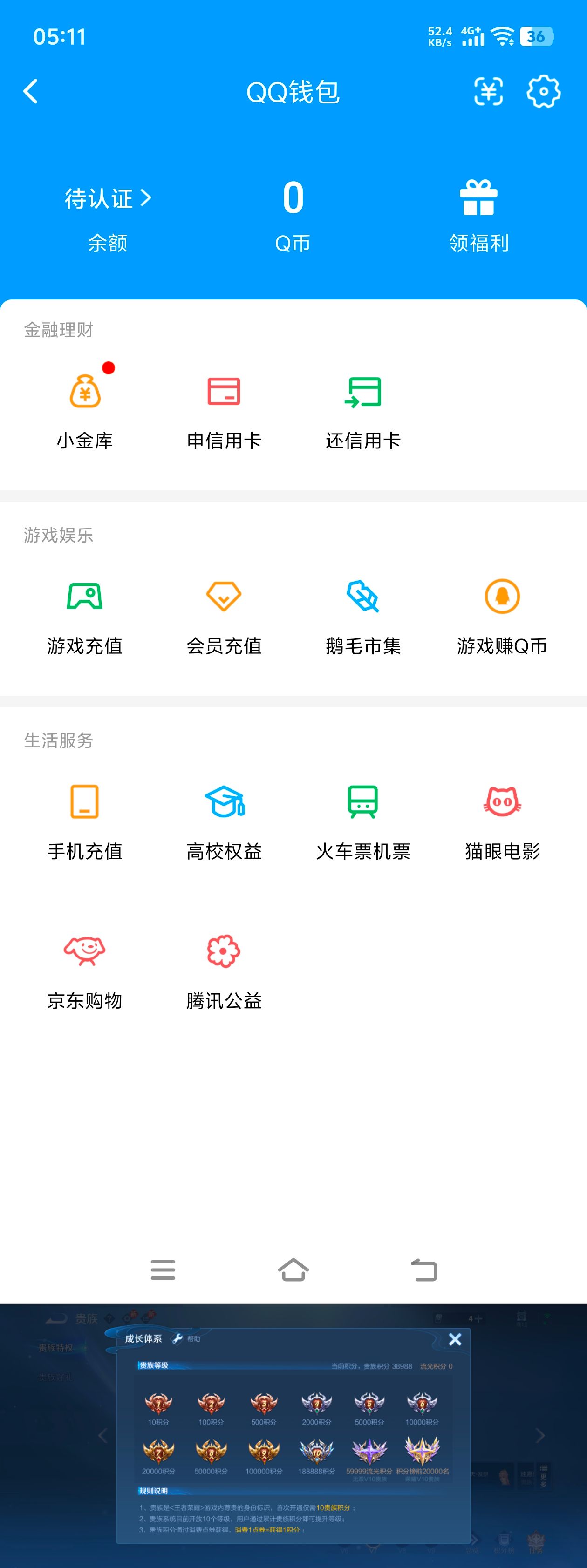This screenshot has width=587, height=1568.
Task: Open 火车票机票 tickets icon
Action: [x=363, y=803]
